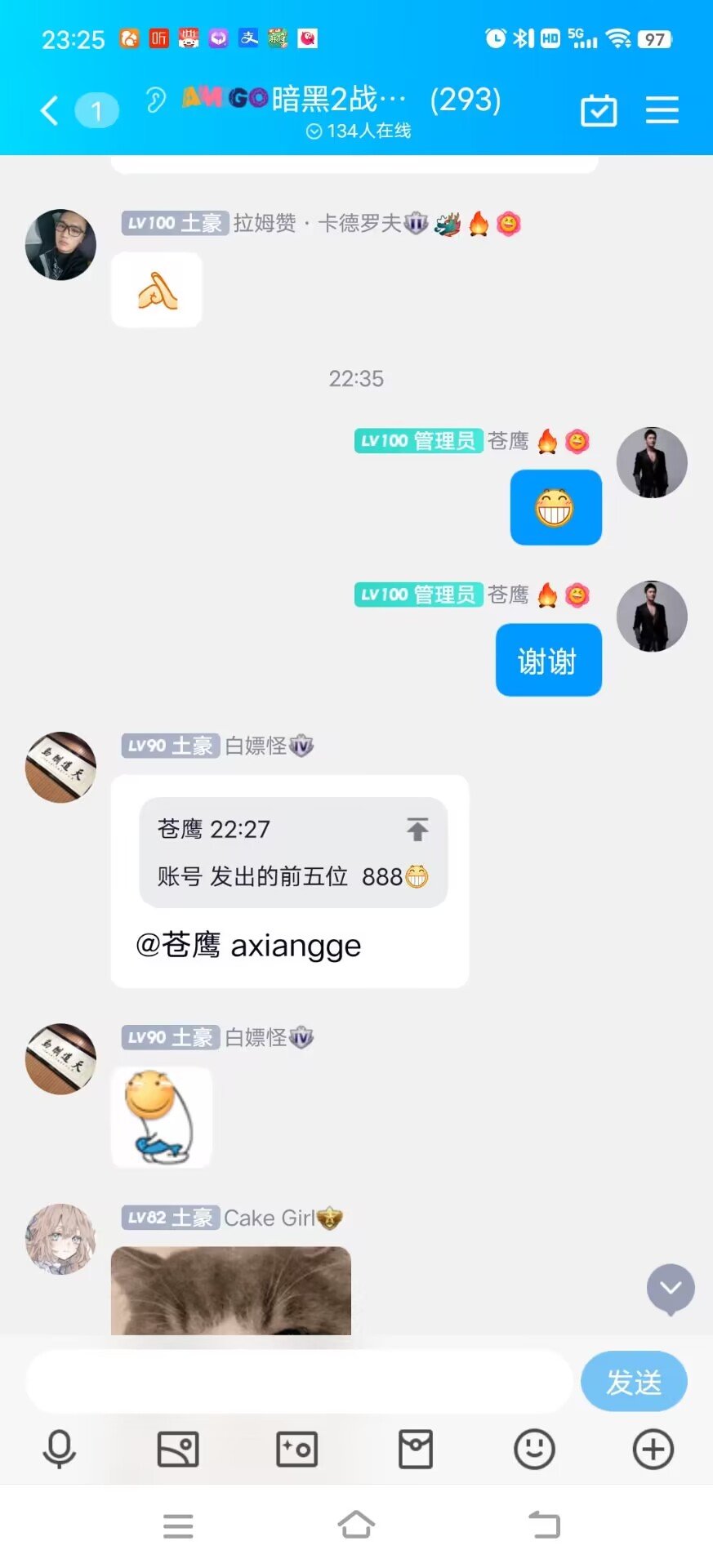This screenshot has width=713, height=1568.
Task: Open the cat image from Cake Girl
Action: pyautogui.click(x=230, y=1290)
